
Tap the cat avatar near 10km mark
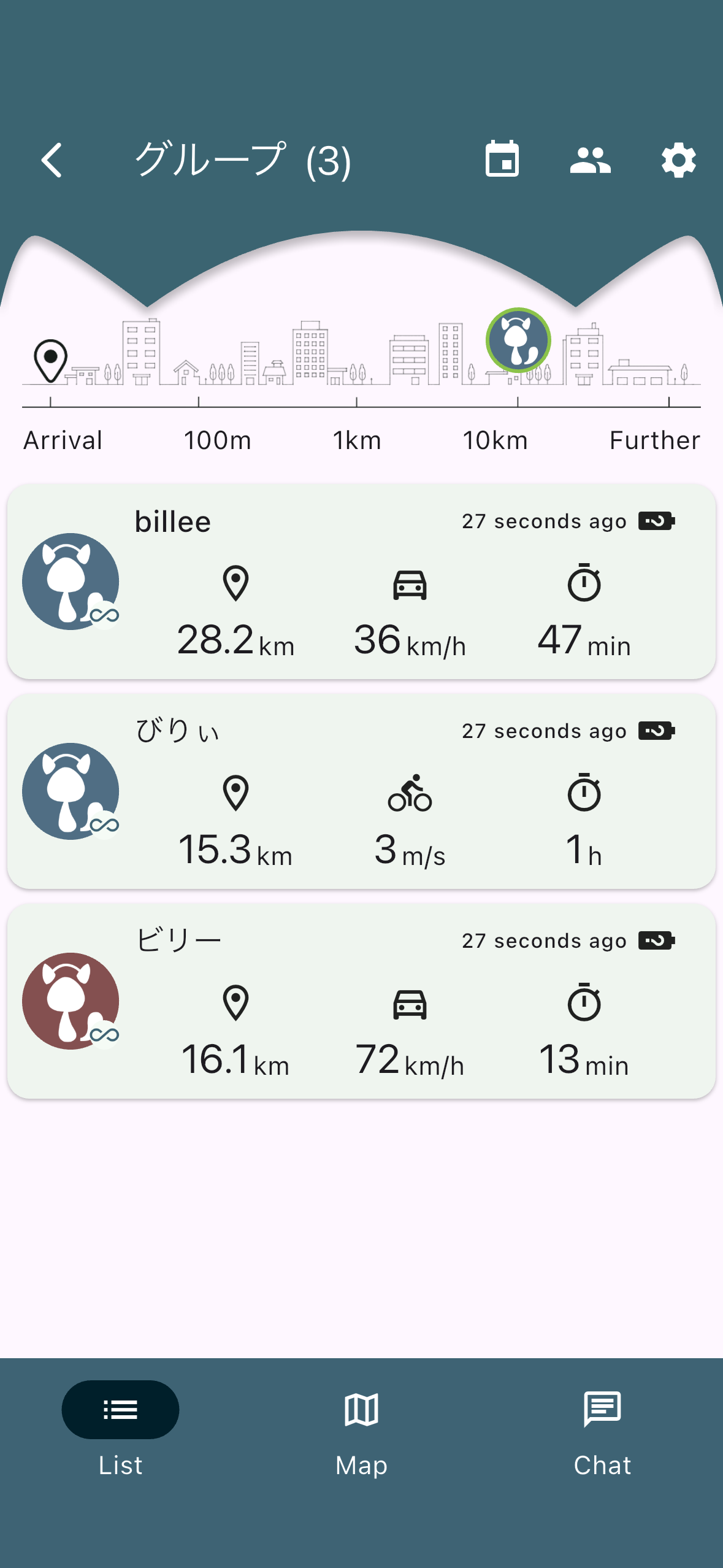pyautogui.click(x=518, y=340)
